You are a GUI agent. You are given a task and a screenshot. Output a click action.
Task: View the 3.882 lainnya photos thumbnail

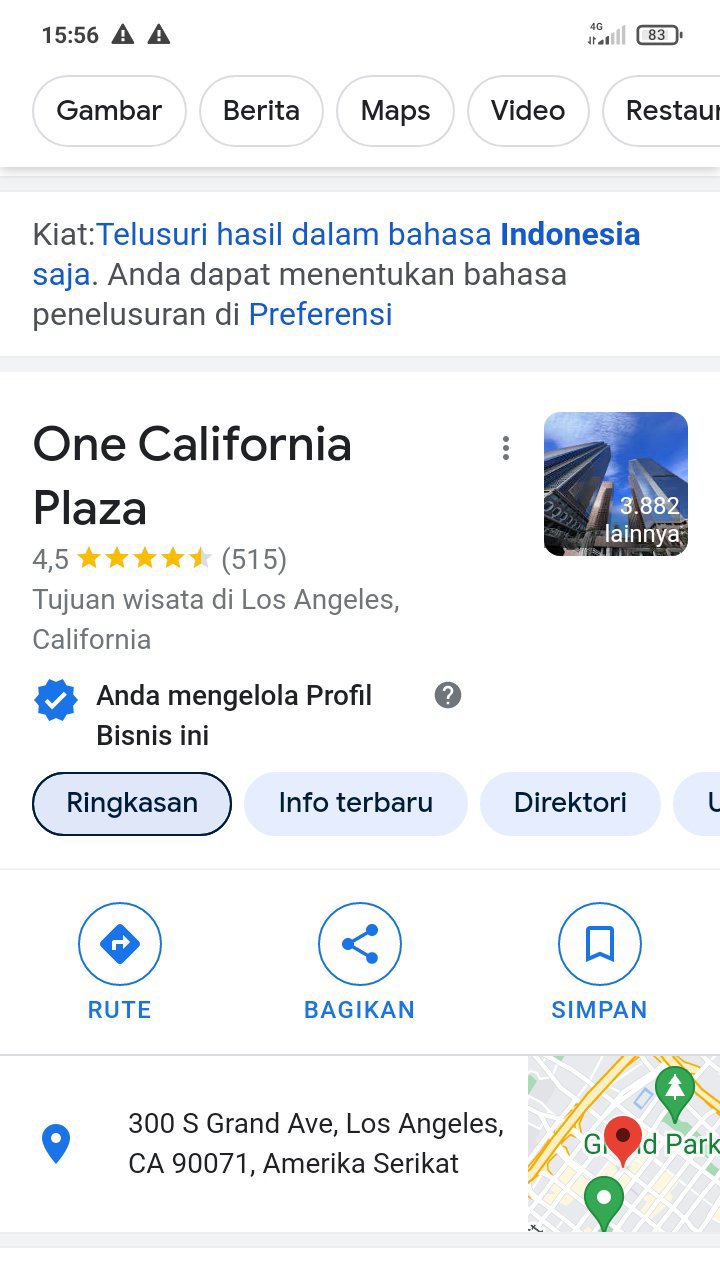pos(616,484)
